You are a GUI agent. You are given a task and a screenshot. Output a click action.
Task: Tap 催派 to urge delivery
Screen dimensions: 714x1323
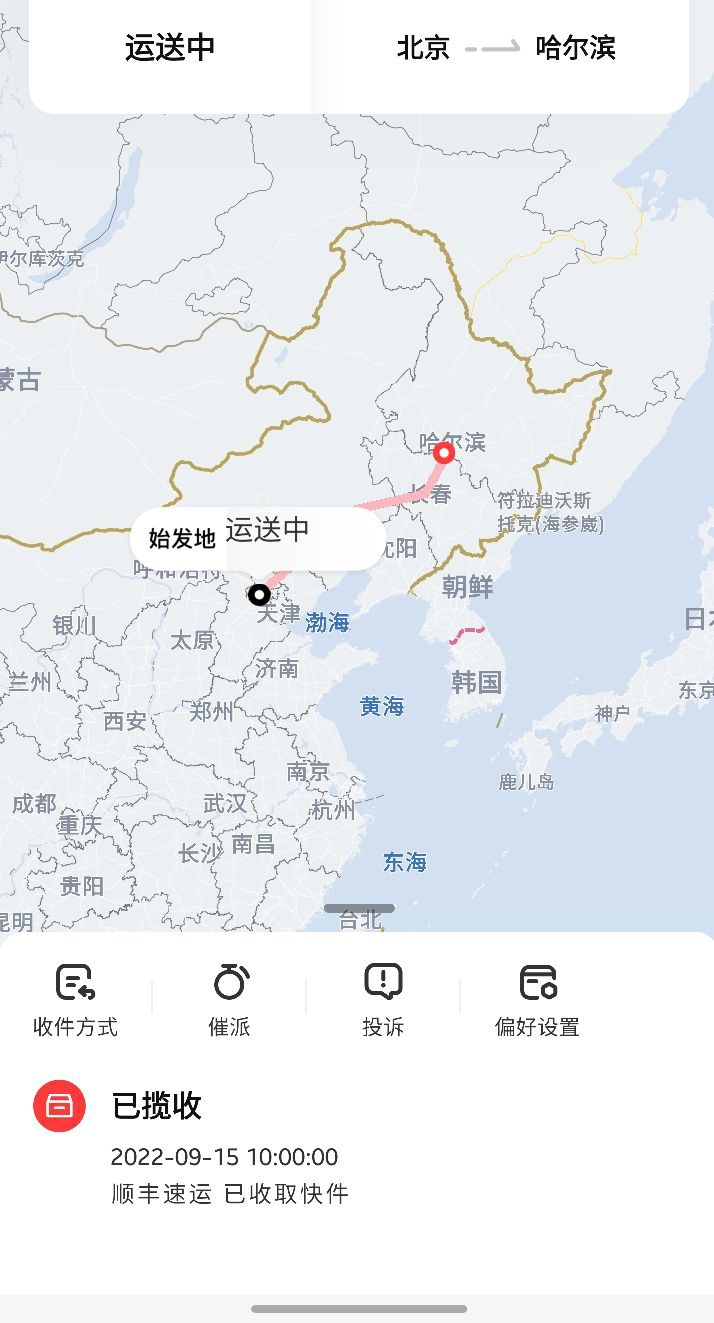229,999
